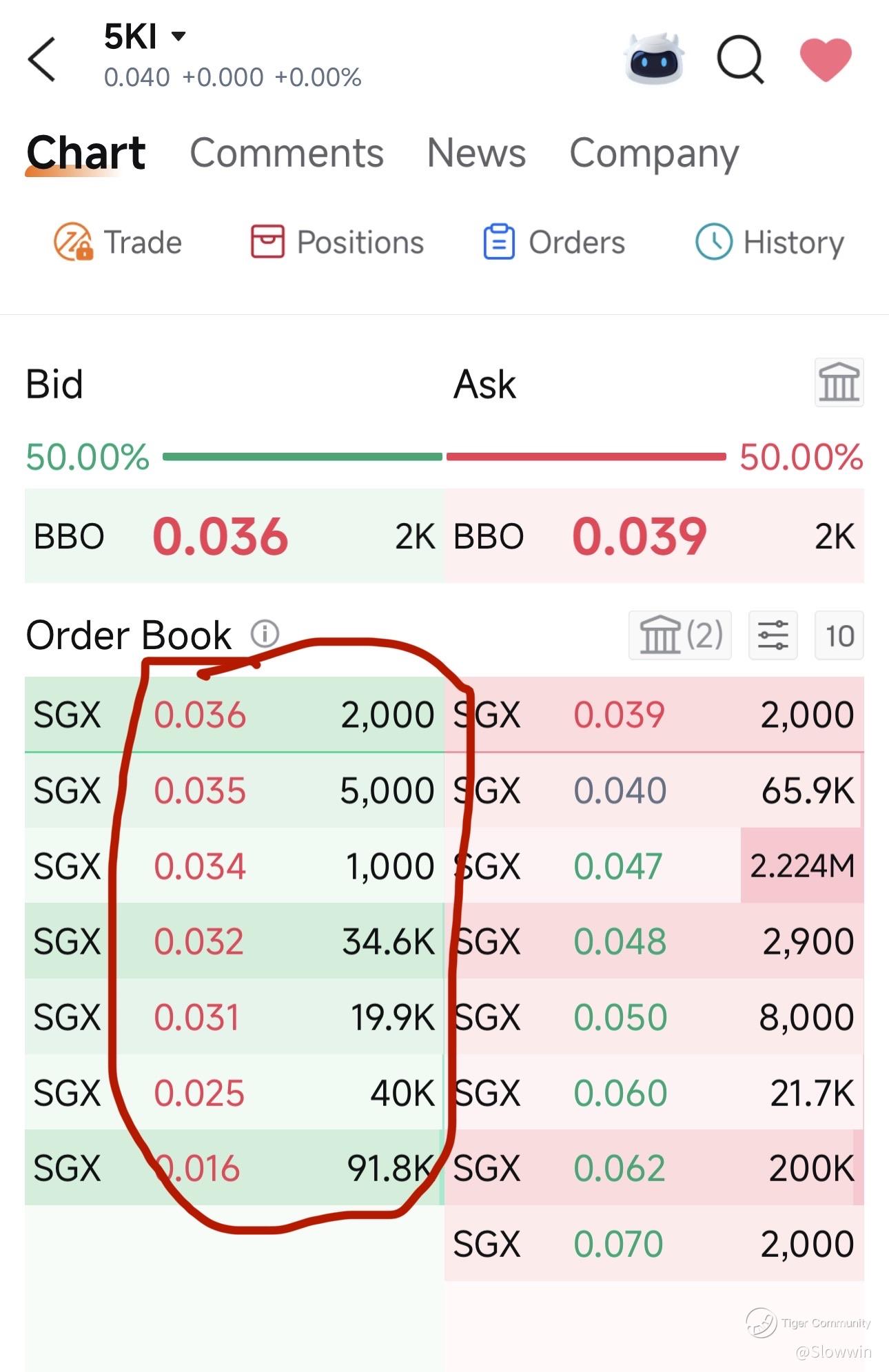The width and height of the screenshot is (889, 1372).
Task: Open the Trade shortcut
Action: [x=118, y=243]
